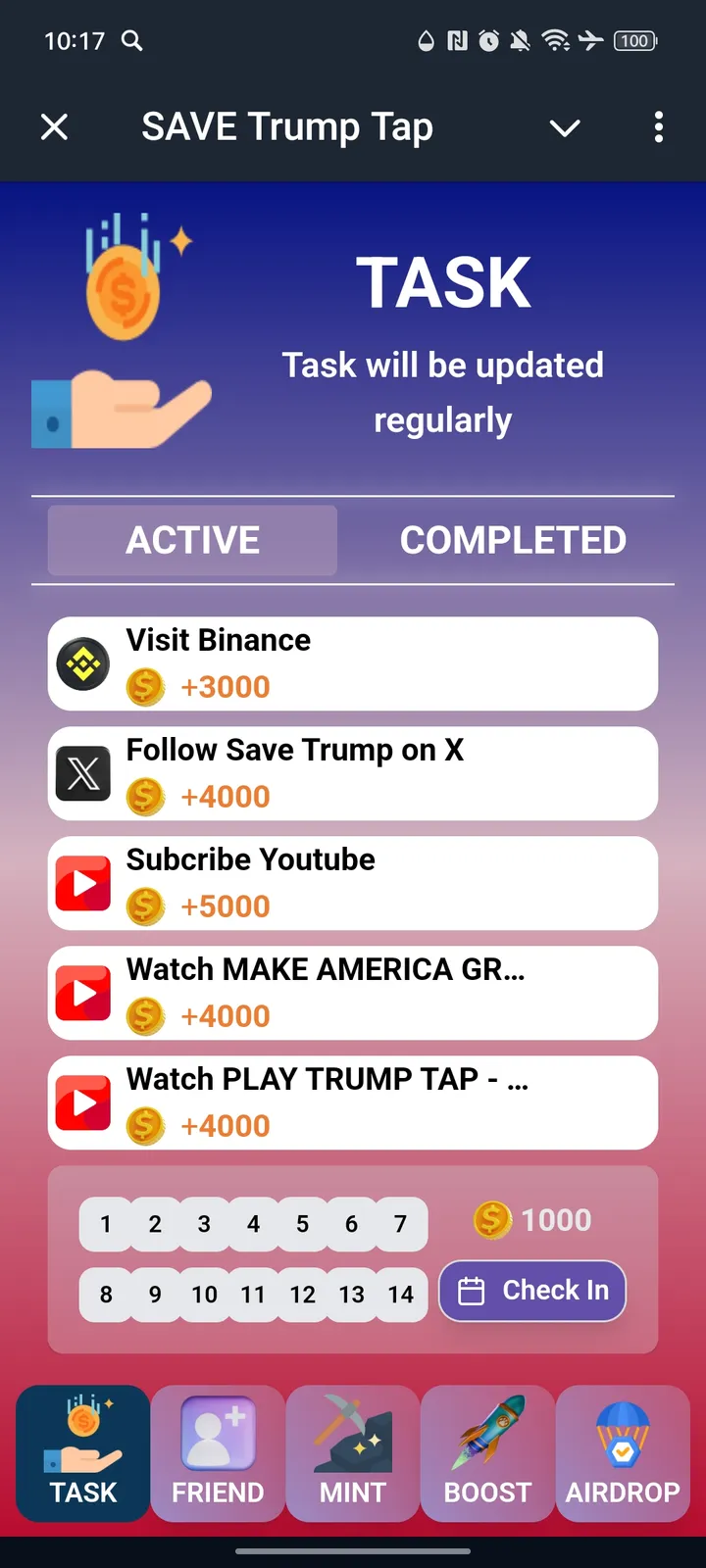Select the ACTIVE tab
The width and height of the screenshot is (706, 1568).
[192, 540]
